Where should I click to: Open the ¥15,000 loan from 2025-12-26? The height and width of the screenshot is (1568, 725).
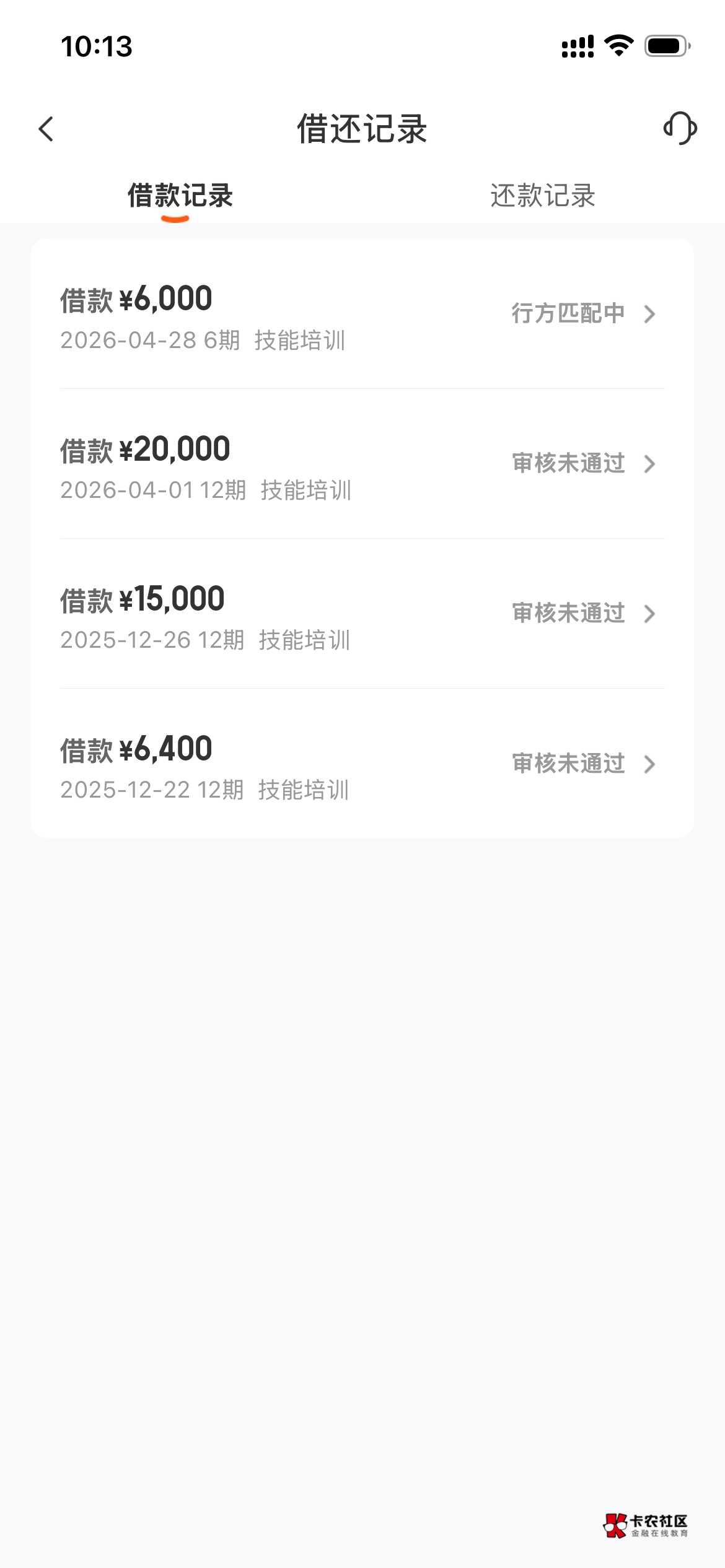pyautogui.click(x=362, y=614)
